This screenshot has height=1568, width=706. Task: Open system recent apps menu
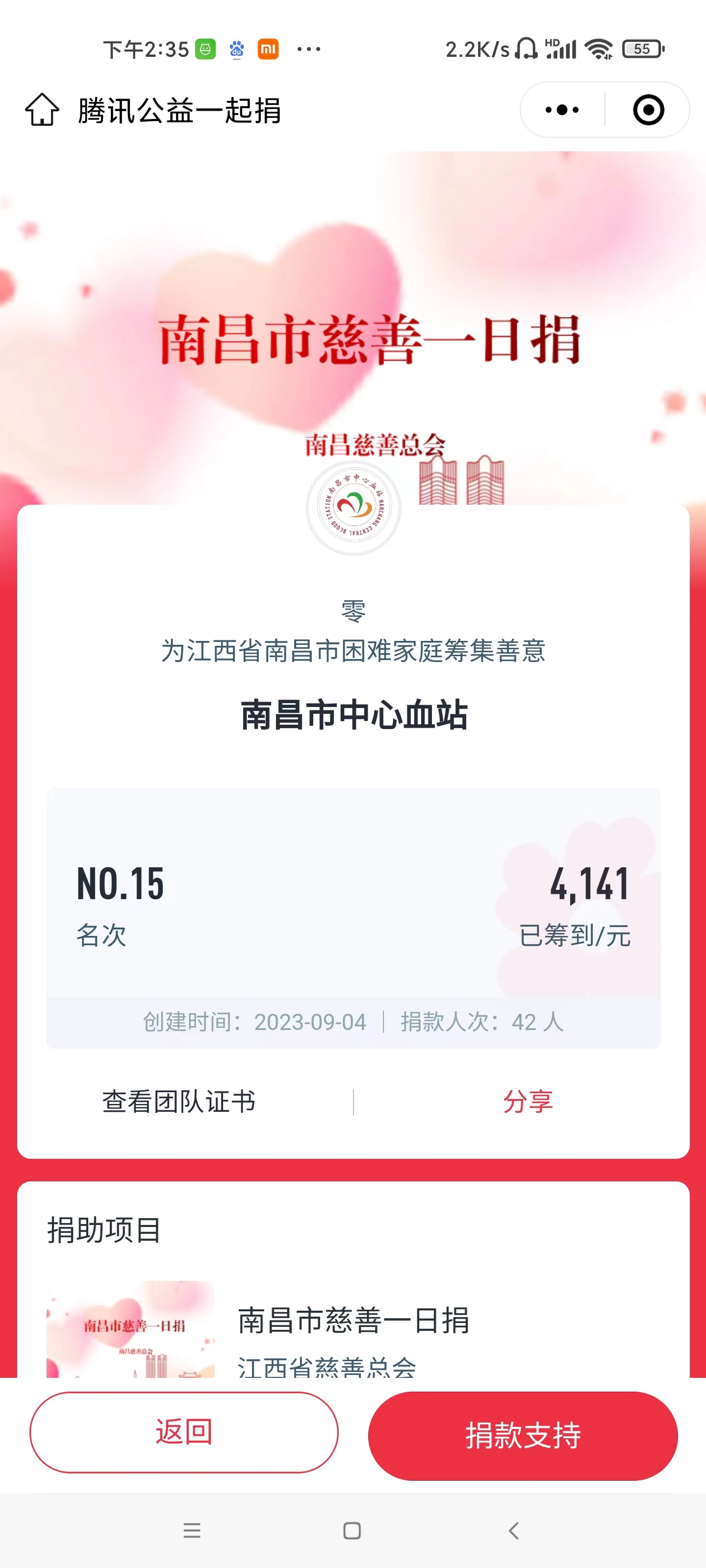(x=192, y=1530)
